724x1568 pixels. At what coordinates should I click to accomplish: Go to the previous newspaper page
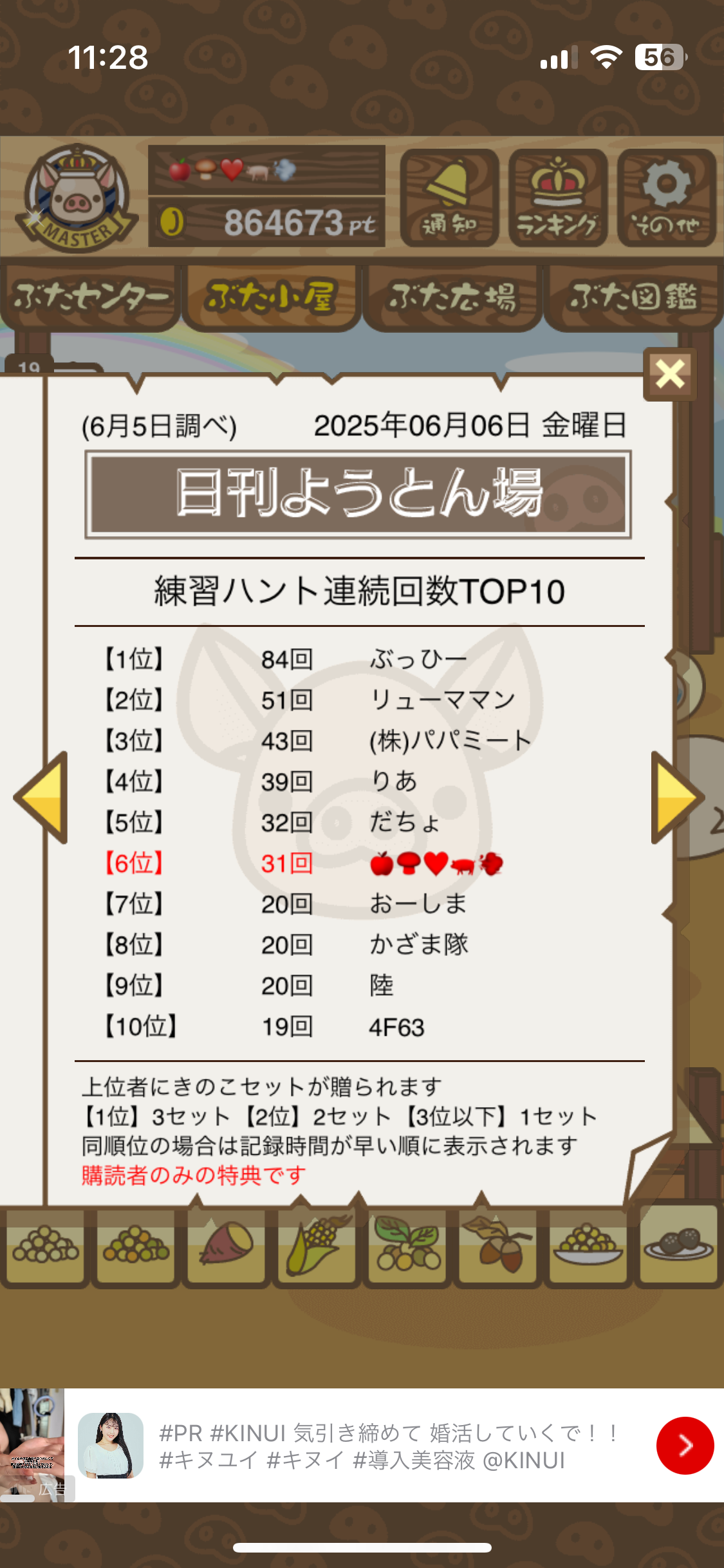(43, 797)
